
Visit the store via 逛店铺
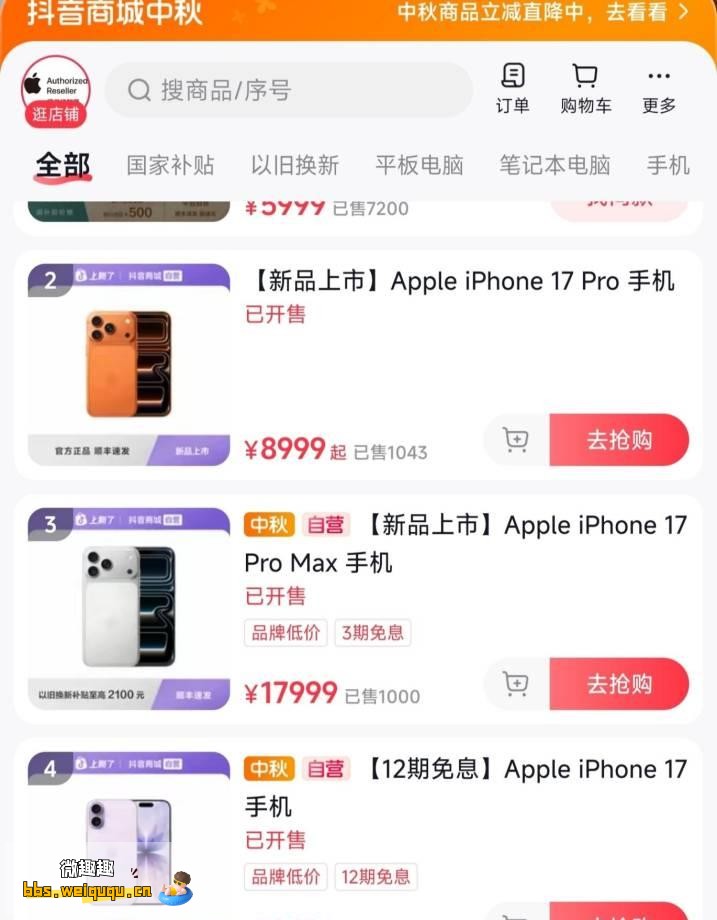tap(56, 114)
